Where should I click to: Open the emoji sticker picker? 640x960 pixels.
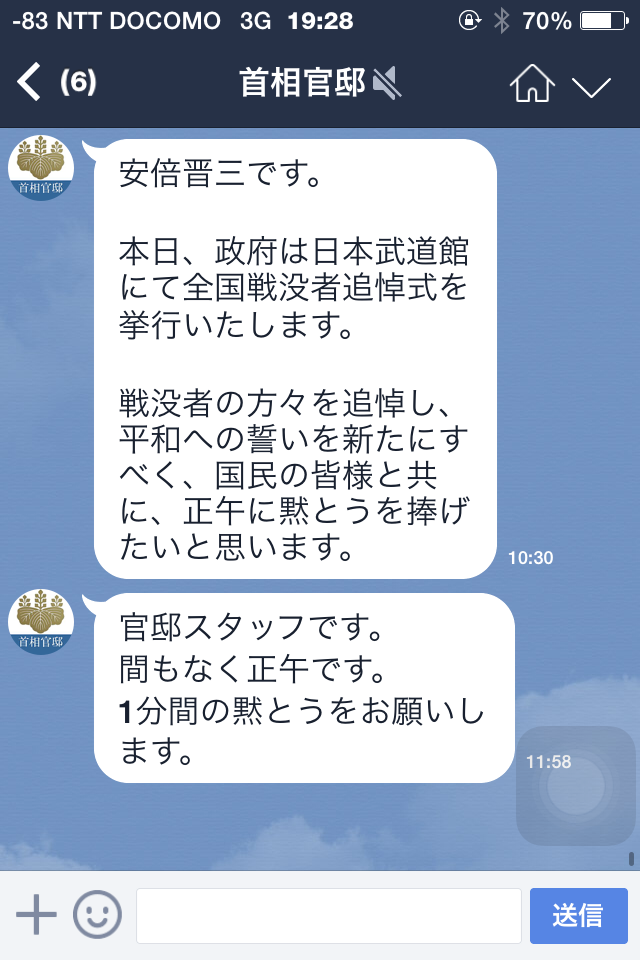pos(98,915)
